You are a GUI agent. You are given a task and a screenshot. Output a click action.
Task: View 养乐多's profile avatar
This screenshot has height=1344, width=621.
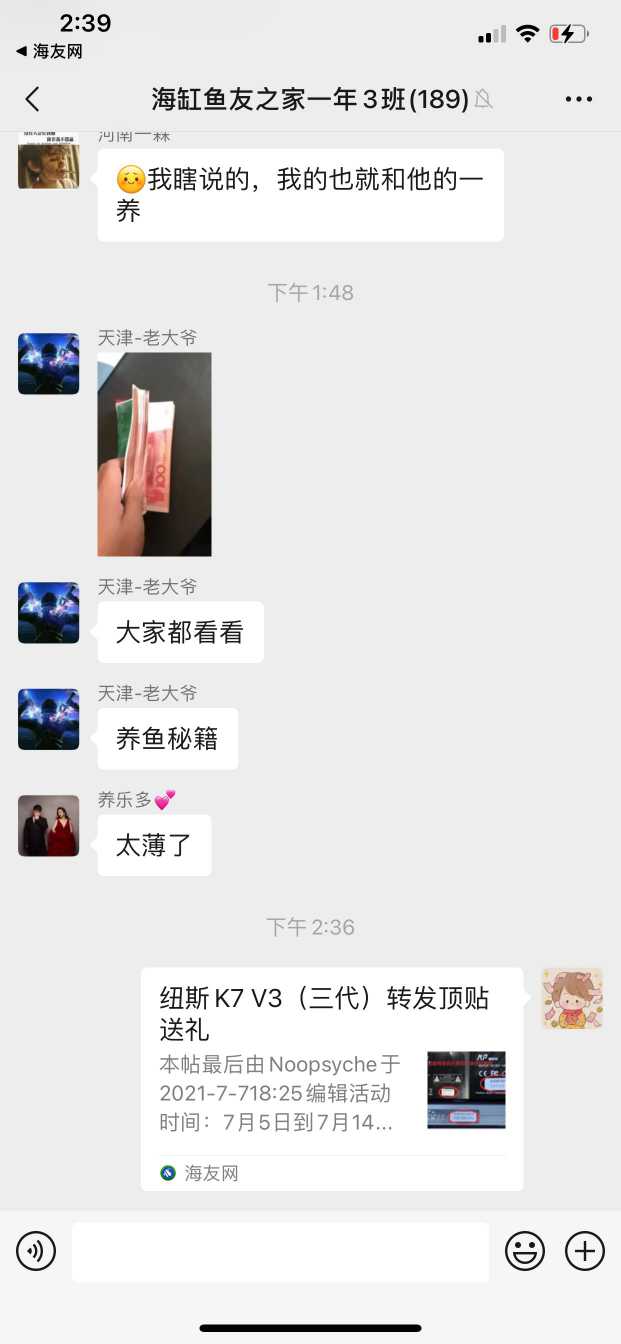[x=48, y=826]
